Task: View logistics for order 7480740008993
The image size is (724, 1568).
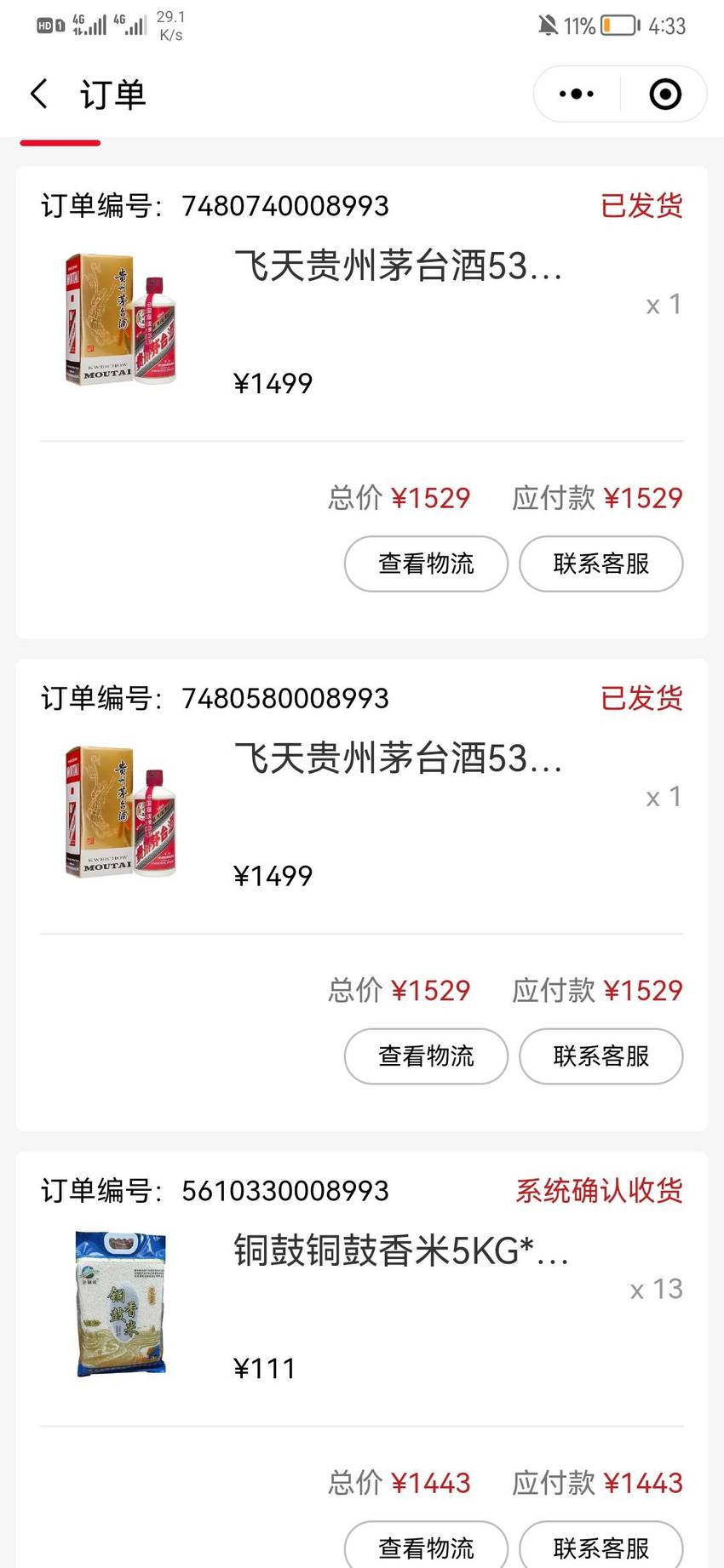Action: (426, 564)
